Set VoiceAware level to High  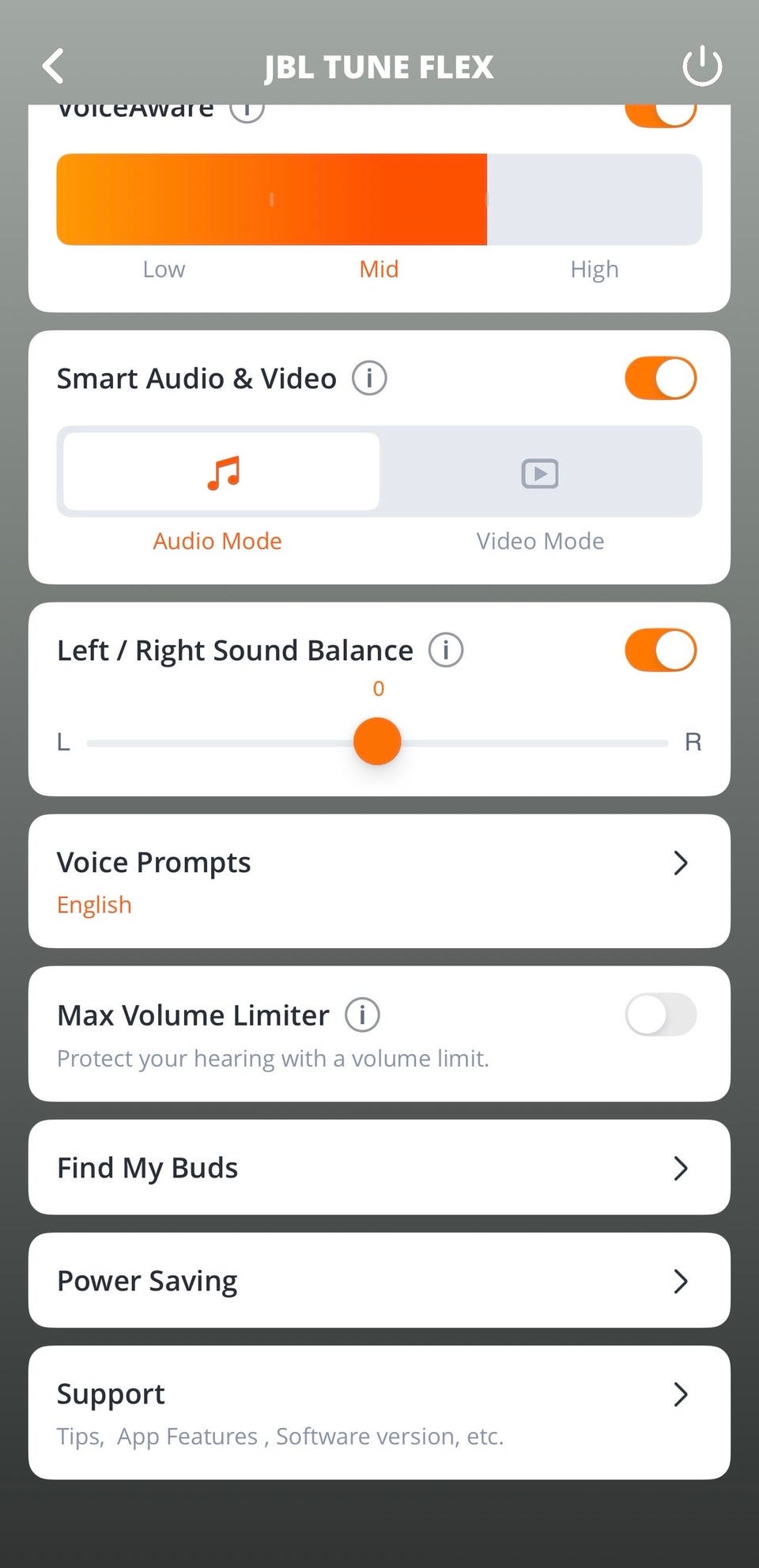click(x=595, y=199)
